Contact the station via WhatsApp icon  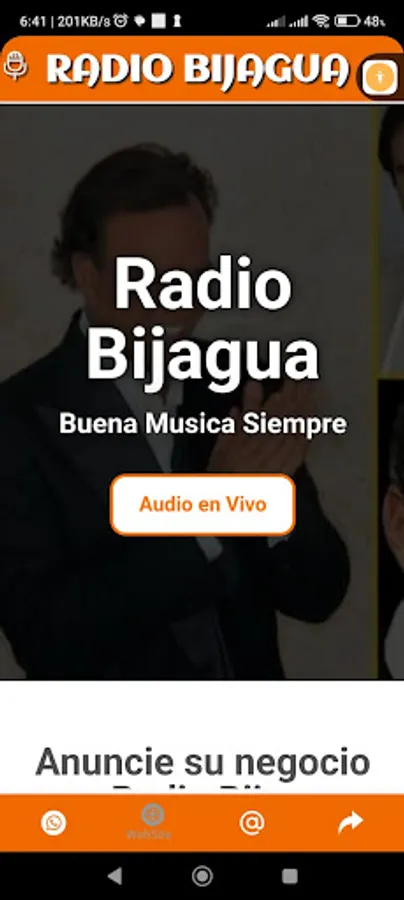coord(53,823)
